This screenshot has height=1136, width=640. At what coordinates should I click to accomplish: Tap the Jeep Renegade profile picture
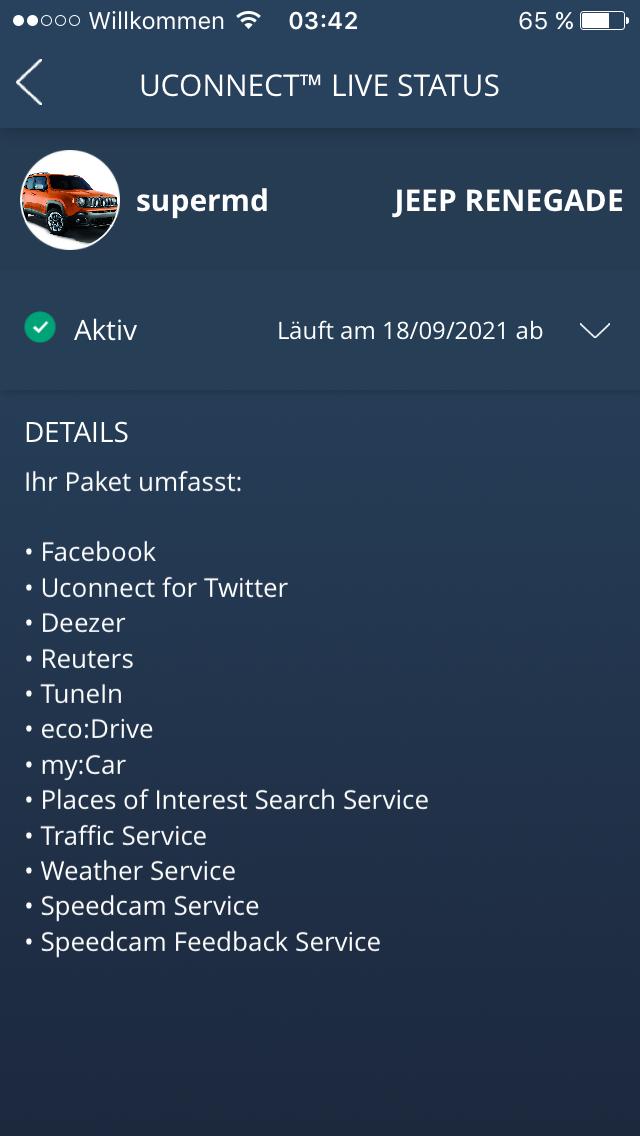(x=70, y=200)
